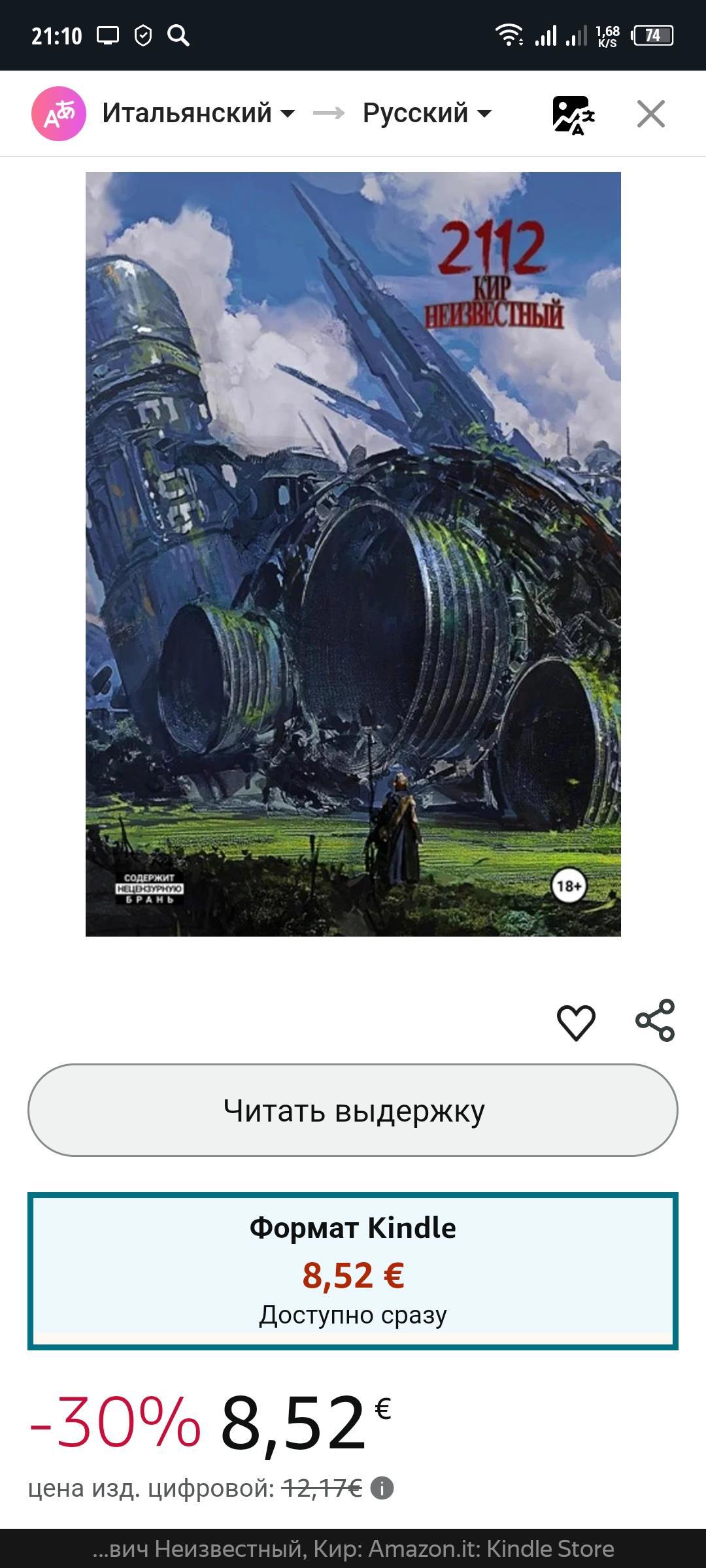This screenshot has height=1568, width=706.
Task: Open the 2112 book cover image
Action: (x=353, y=554)
